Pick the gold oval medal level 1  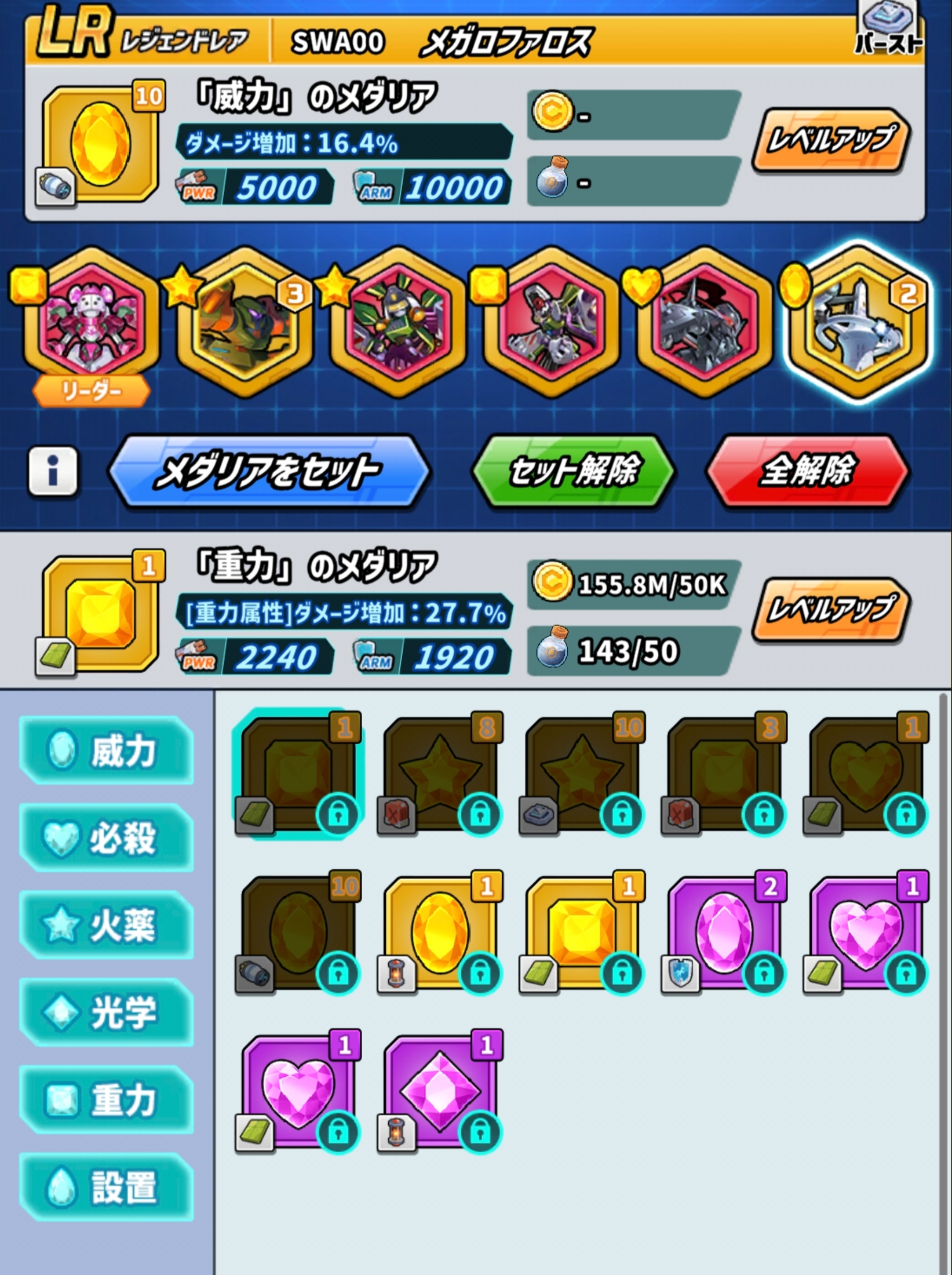[x=440, y=933]
